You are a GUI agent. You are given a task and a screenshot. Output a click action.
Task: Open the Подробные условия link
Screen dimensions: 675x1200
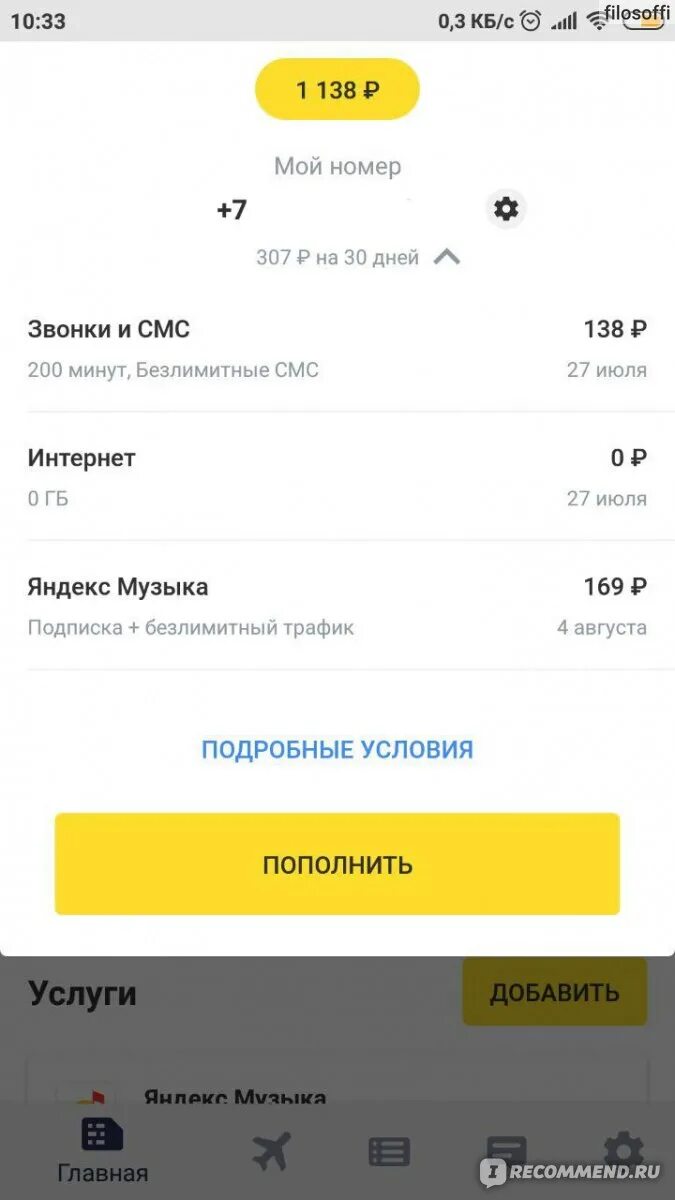pyautogui.click(x=337, y=749)
